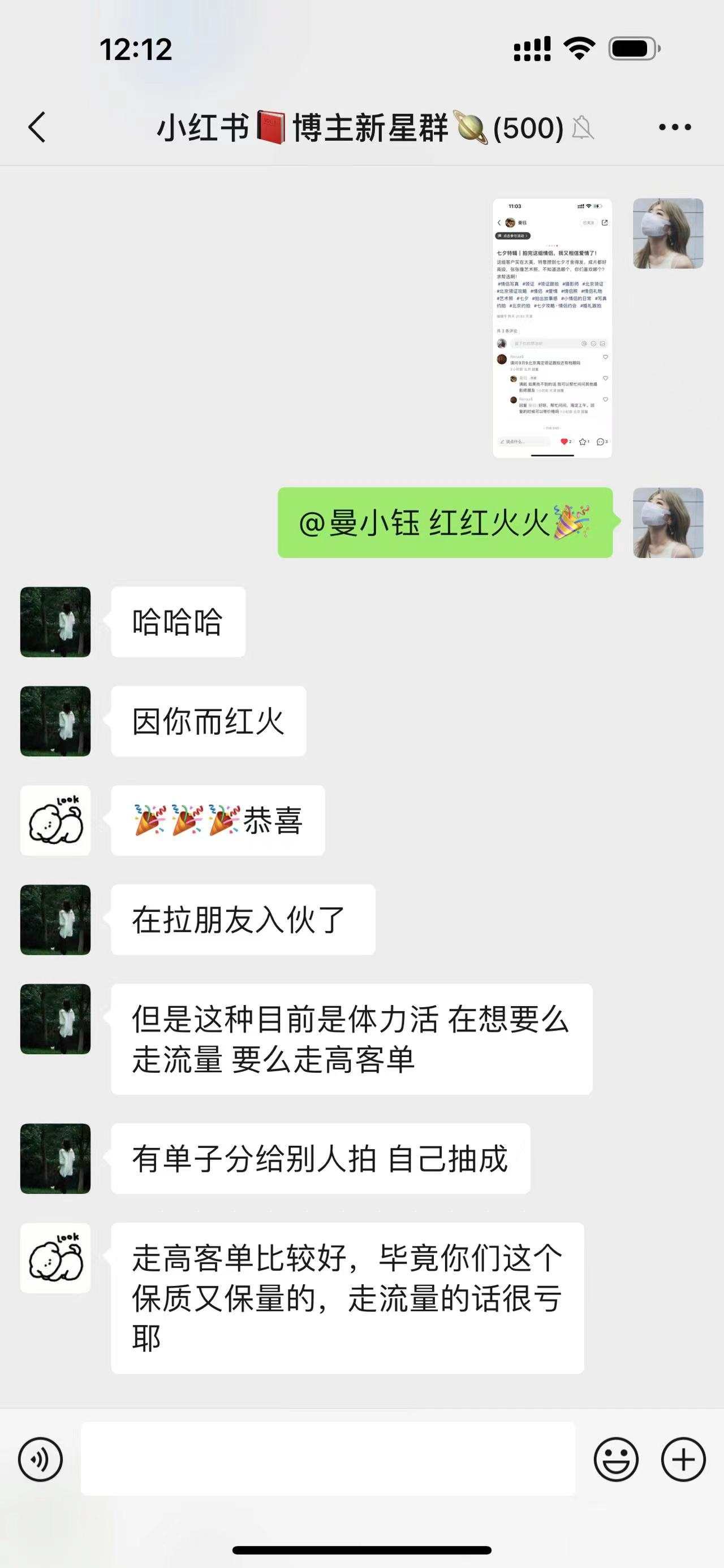Open profile of sender of 🎉恭喜
The height and width of the screenshot is (1568, 724).
click(x=55, y=821)
